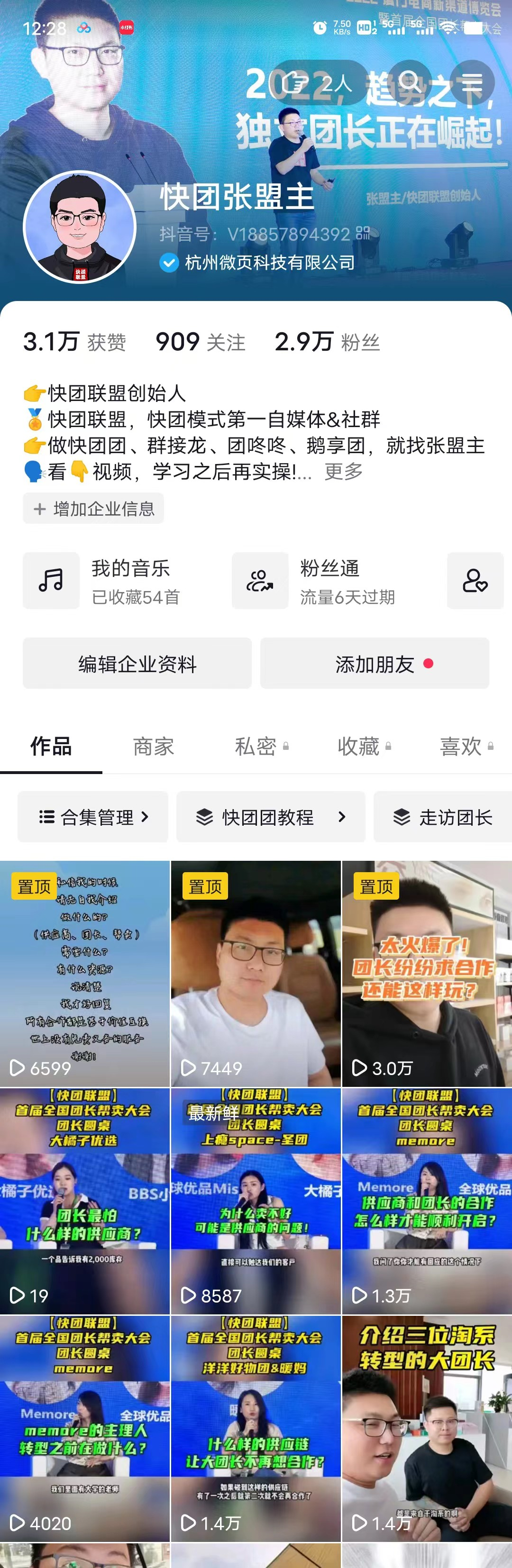Play the video with 8587 views
Screen dimensions: 512x1568
pyautogui.click(x=256, y=1202)
